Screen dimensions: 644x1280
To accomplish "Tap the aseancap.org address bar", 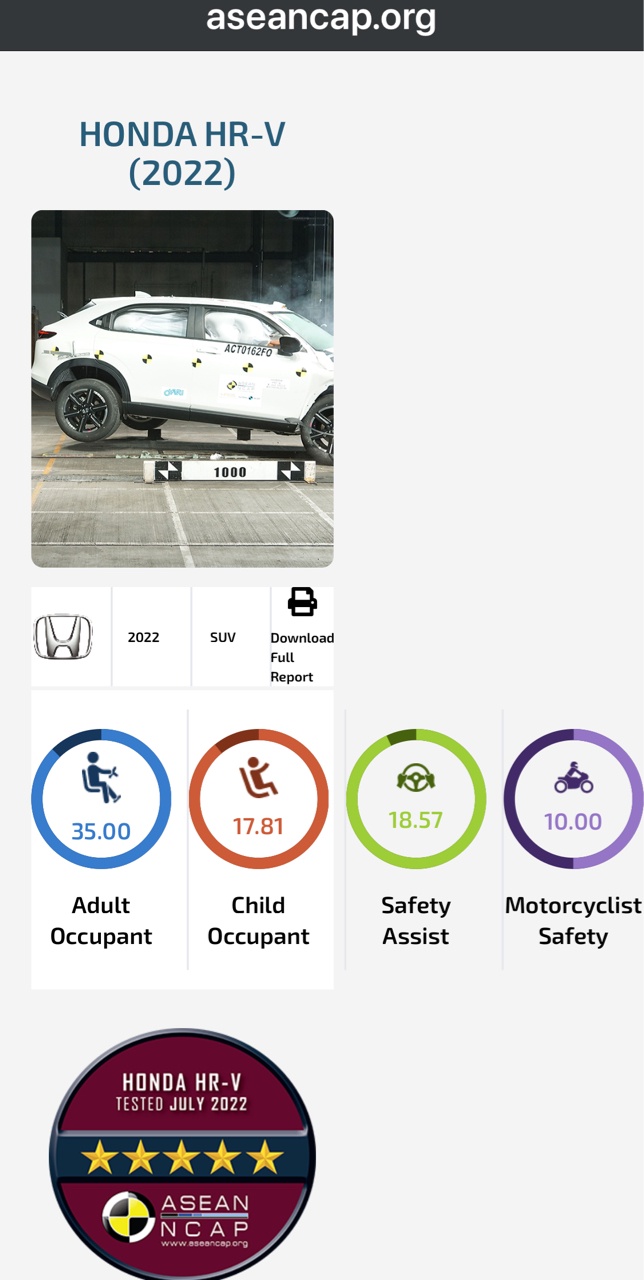I will tap(321, 18).
